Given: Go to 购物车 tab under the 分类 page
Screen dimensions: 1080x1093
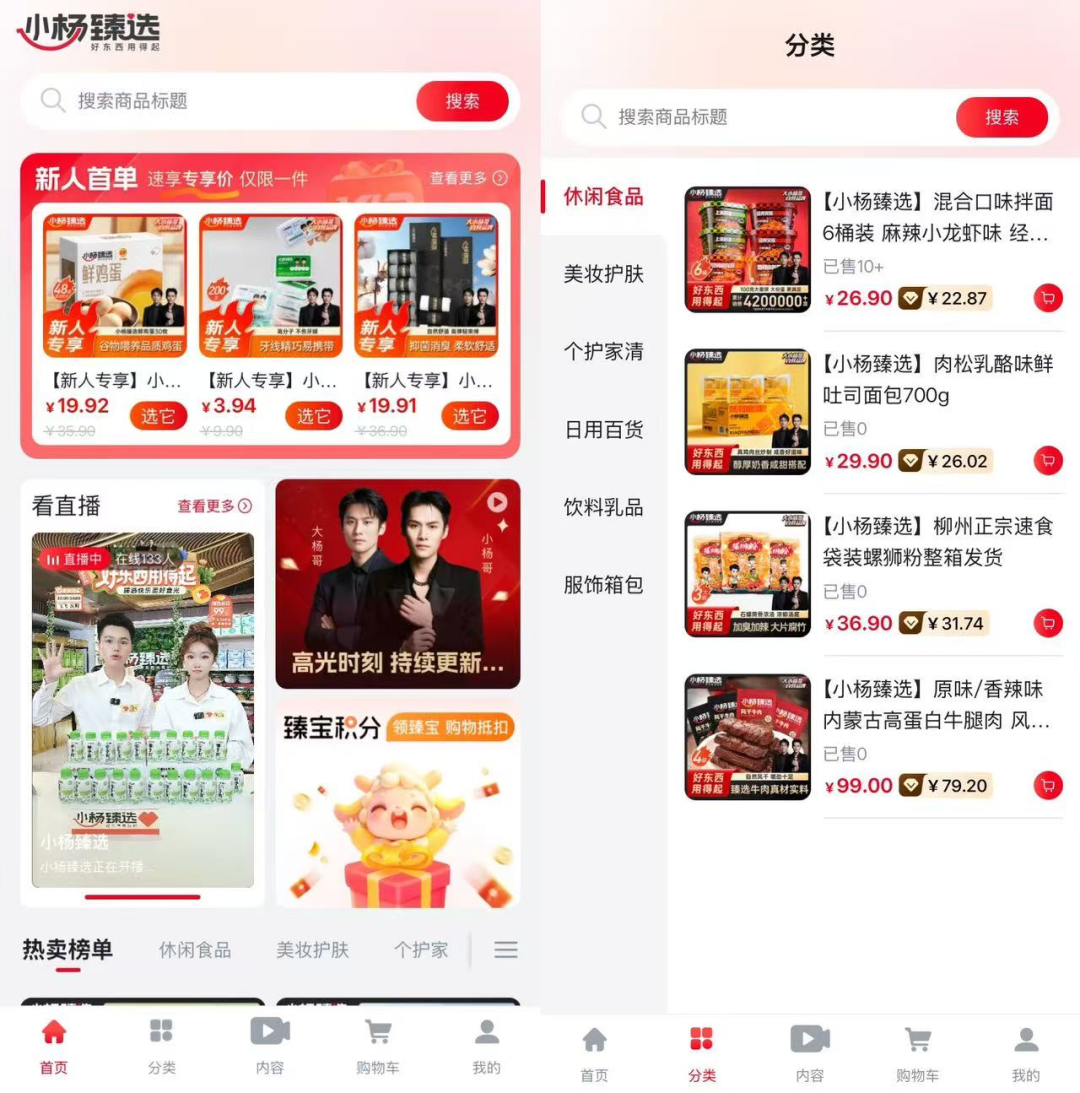Looking at the screenshot, I should click(917, 1054).
